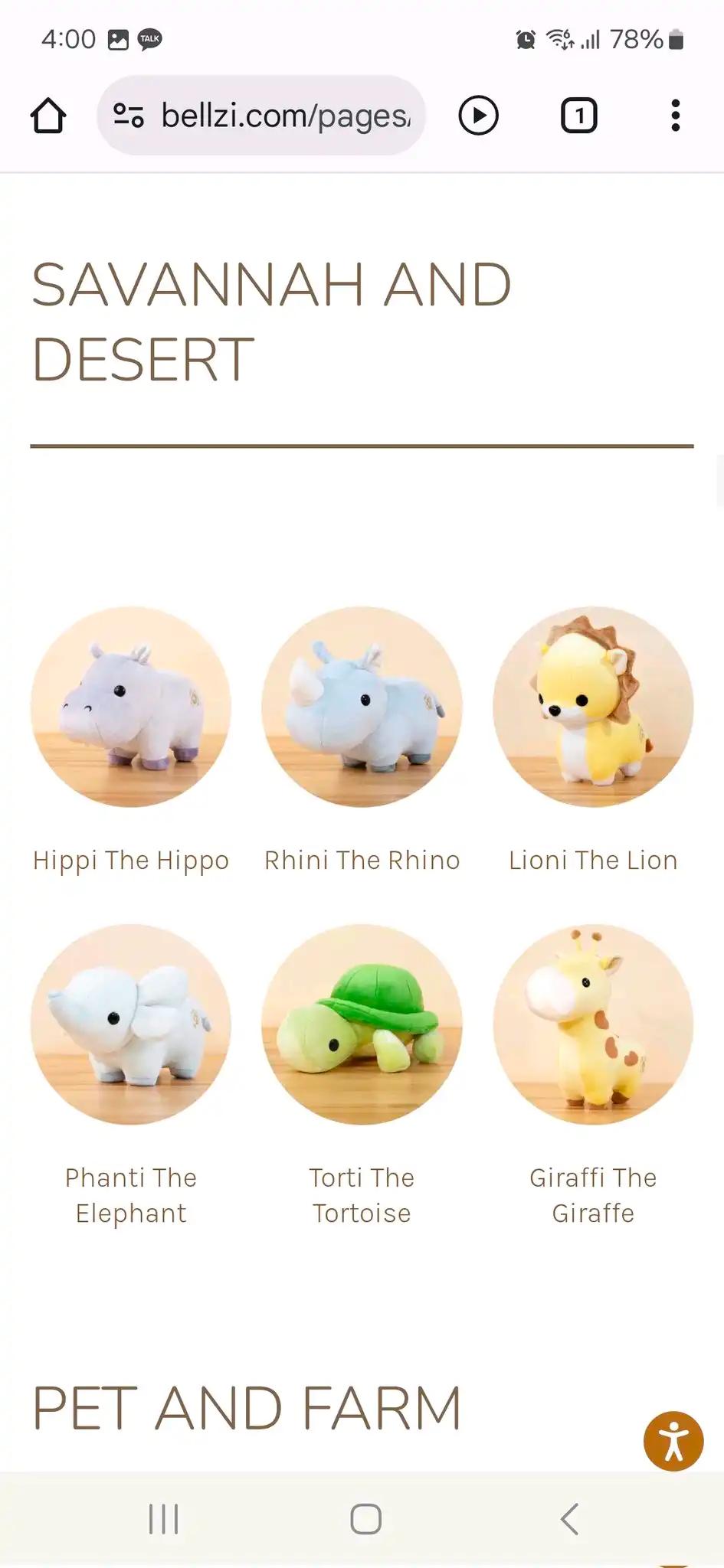Open the browser home page
The height and width of the screenshot is (1568, 724).
point(48,116)
